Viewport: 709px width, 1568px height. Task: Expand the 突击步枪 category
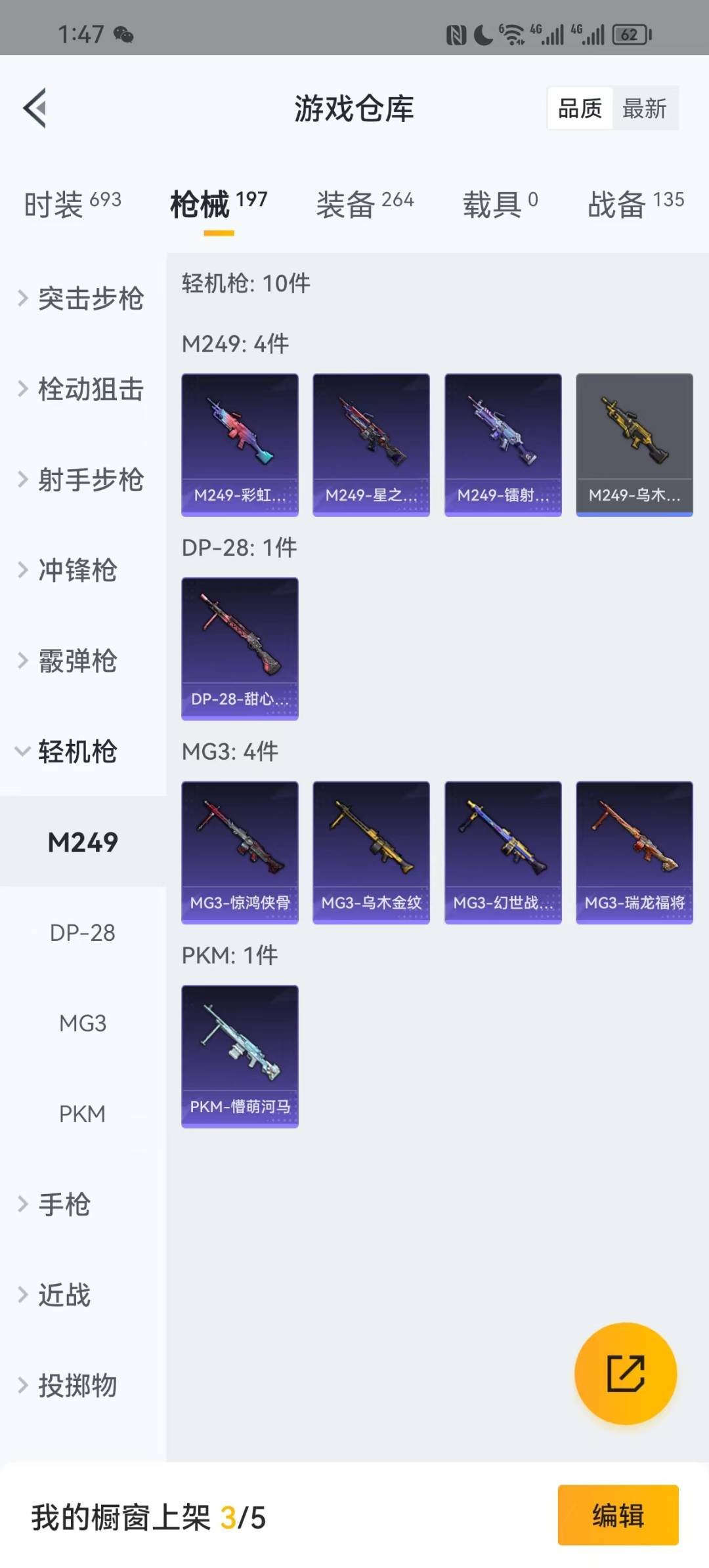[82, 299]
